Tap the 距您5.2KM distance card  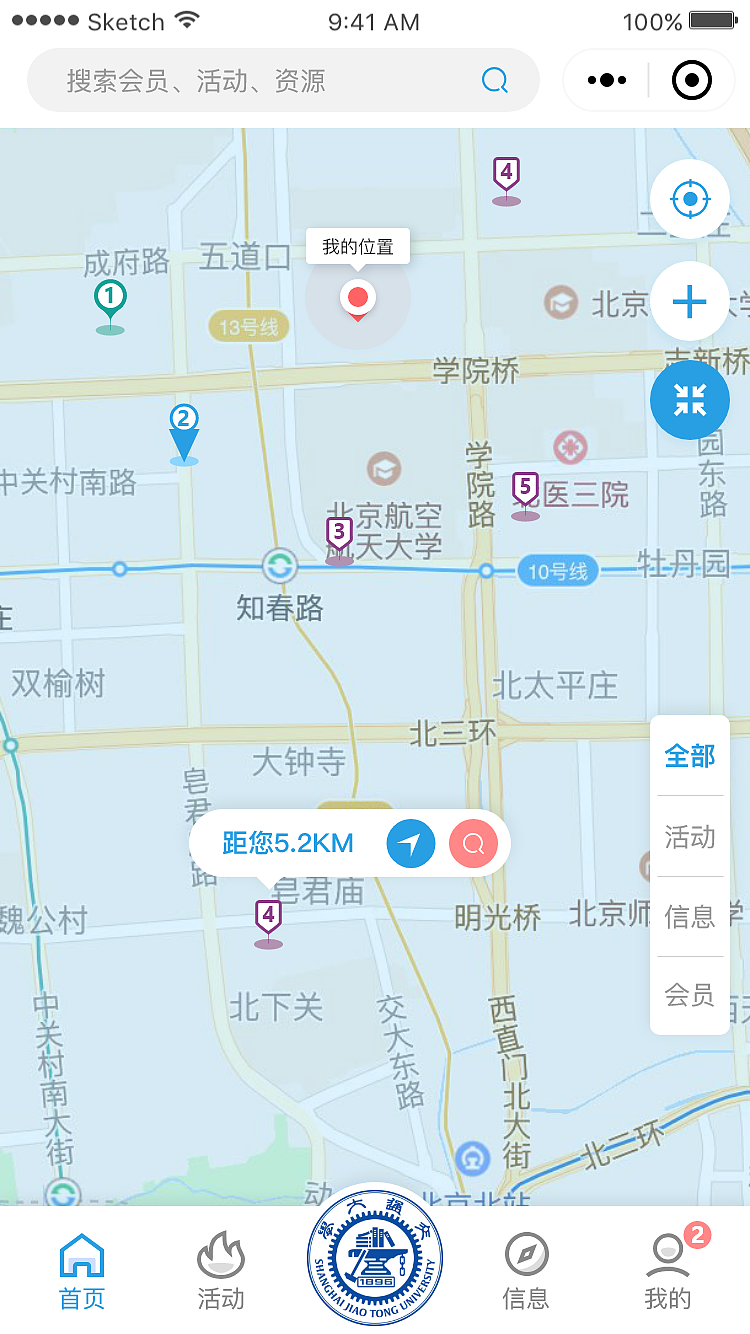(290, 843)
